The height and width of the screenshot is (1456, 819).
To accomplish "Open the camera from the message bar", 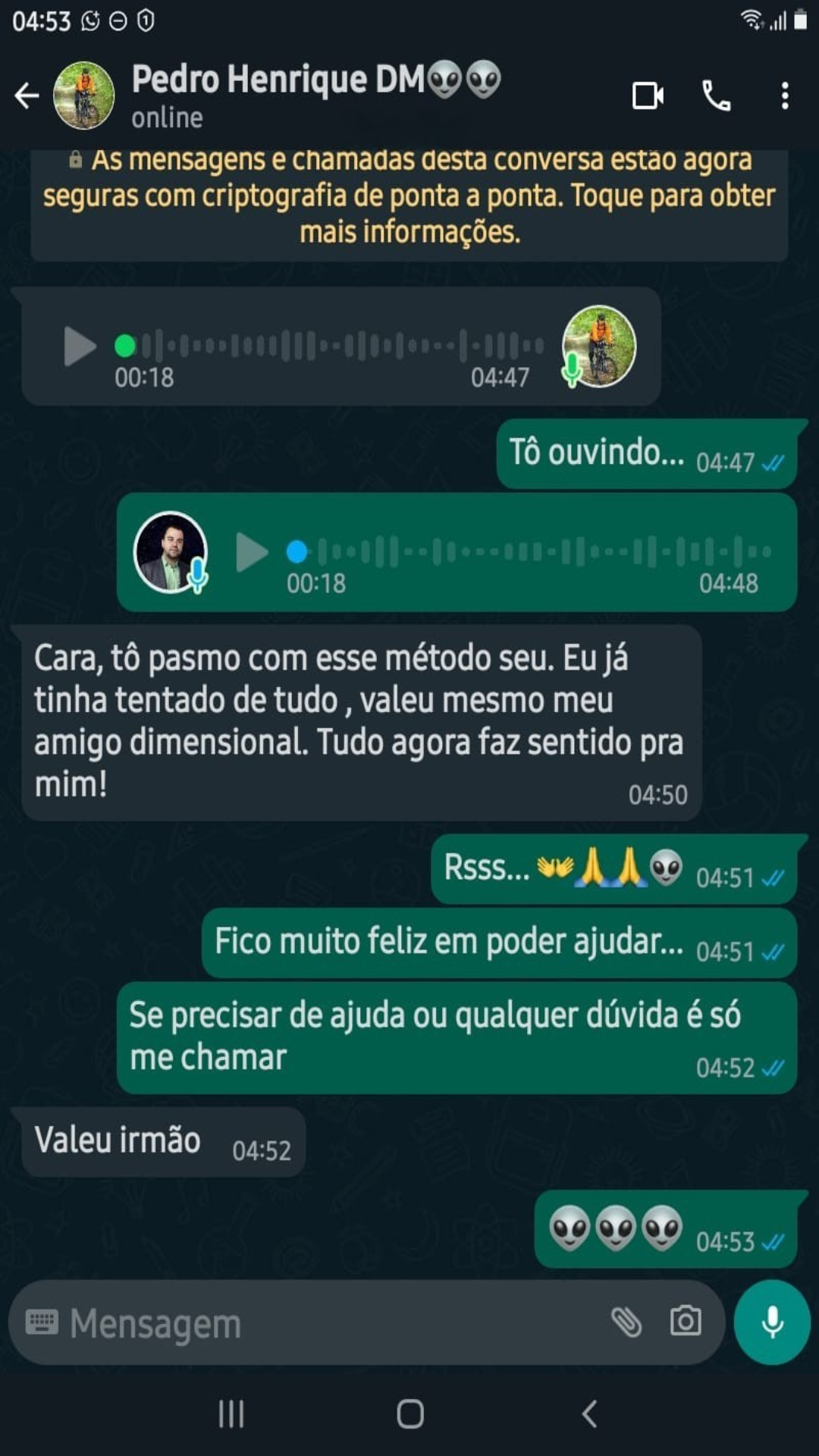I will (685, 1323).
